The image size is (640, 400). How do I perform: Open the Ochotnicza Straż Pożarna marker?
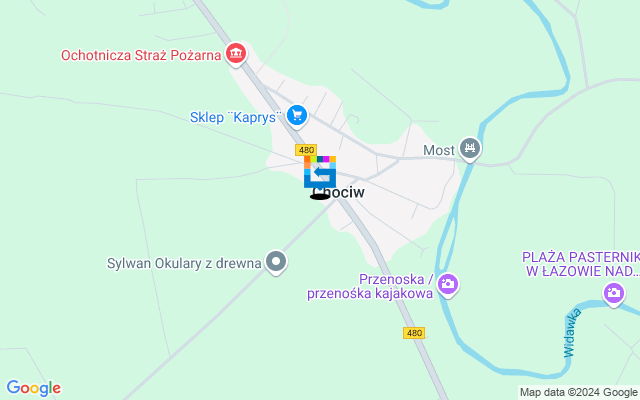236,53
